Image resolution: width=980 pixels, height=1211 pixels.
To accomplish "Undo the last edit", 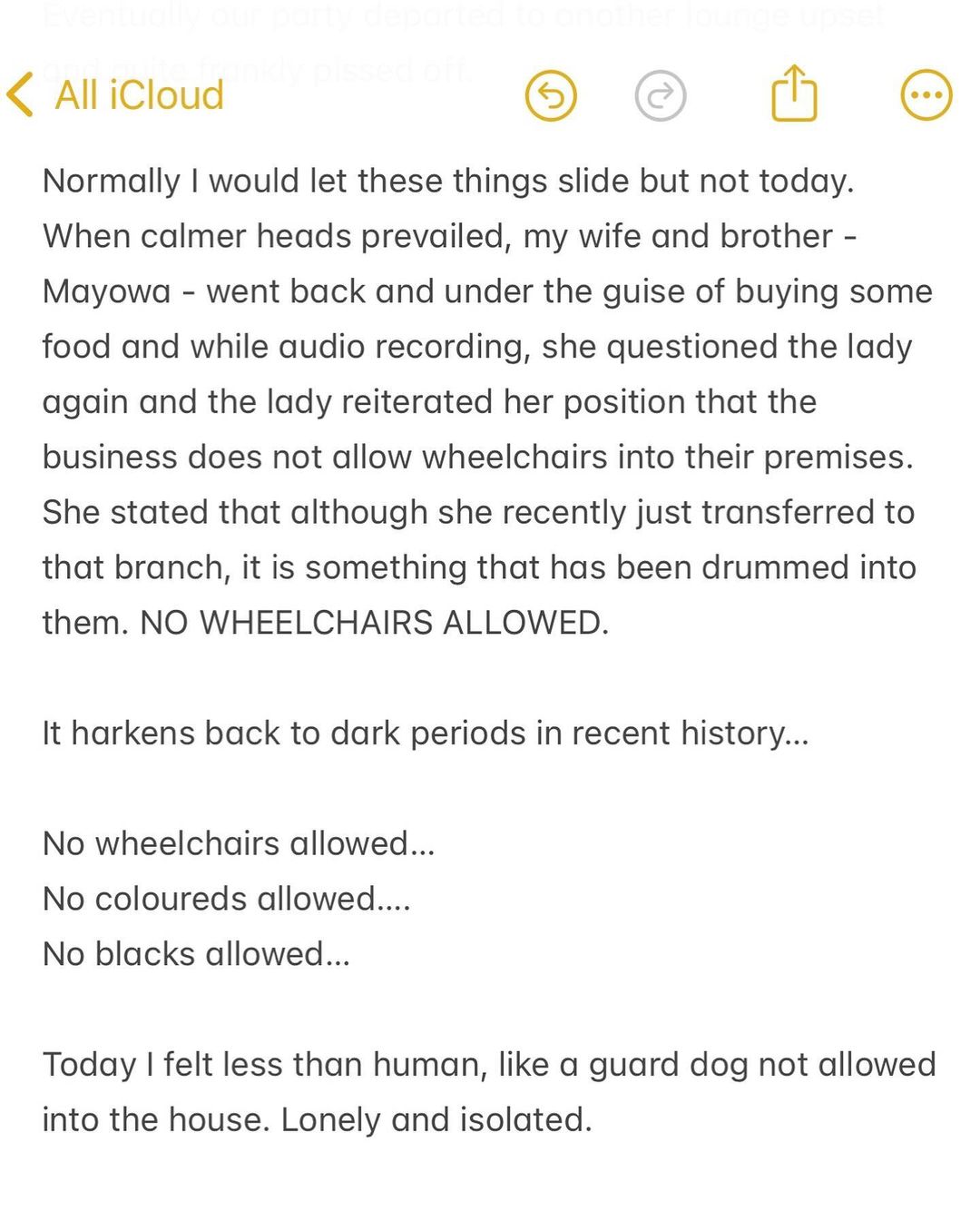I will (x=551, y=95).
